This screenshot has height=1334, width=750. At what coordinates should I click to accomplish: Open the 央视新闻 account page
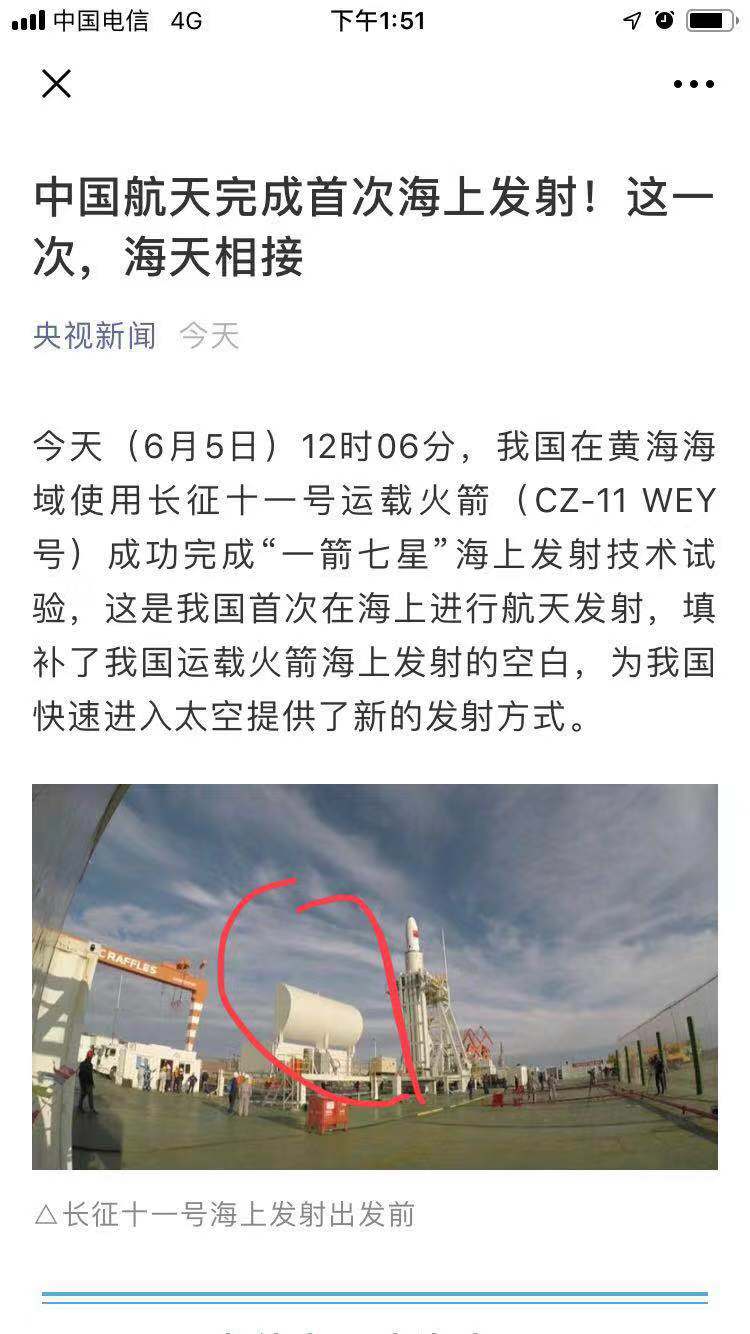pos(95,336)
